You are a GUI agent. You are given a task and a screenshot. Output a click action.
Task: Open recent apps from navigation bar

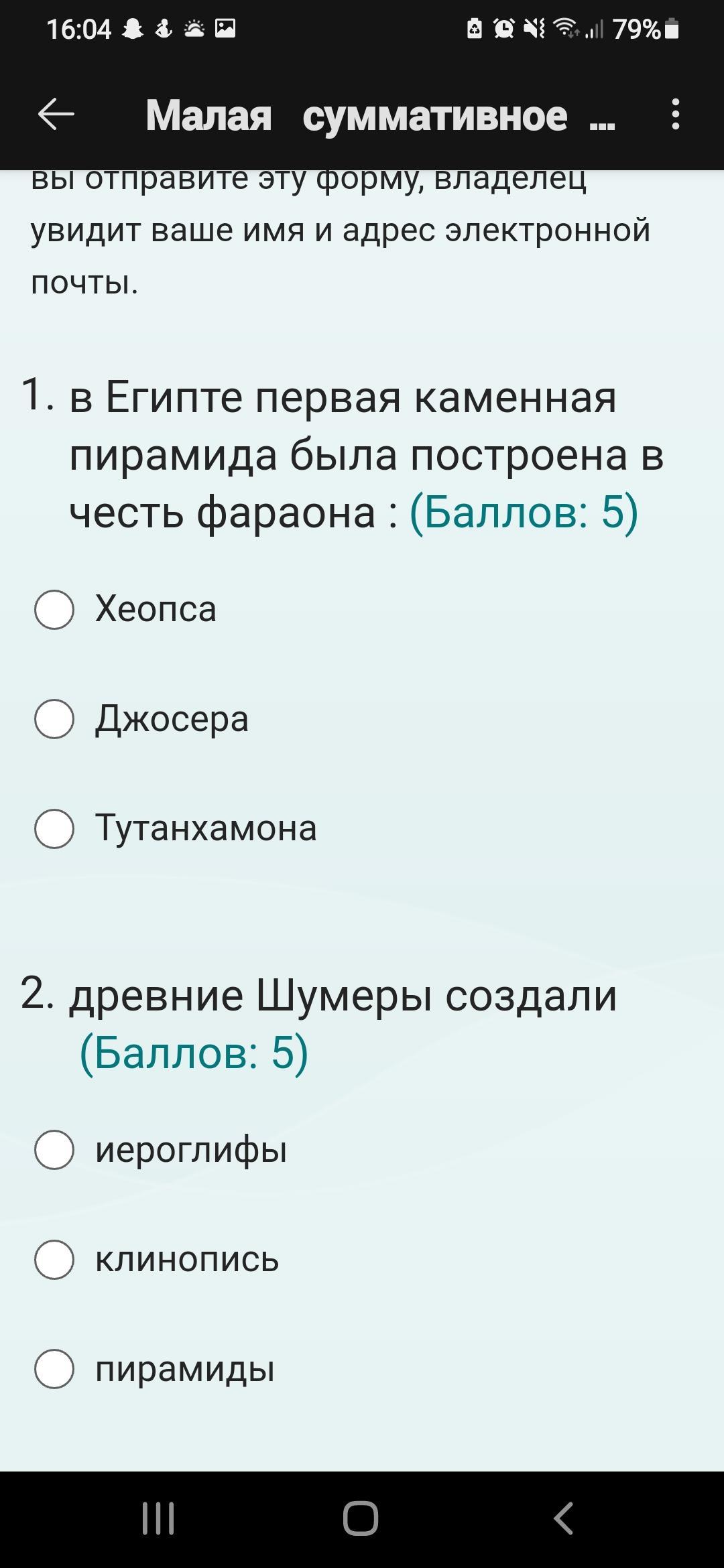(x=158, y=1518)
